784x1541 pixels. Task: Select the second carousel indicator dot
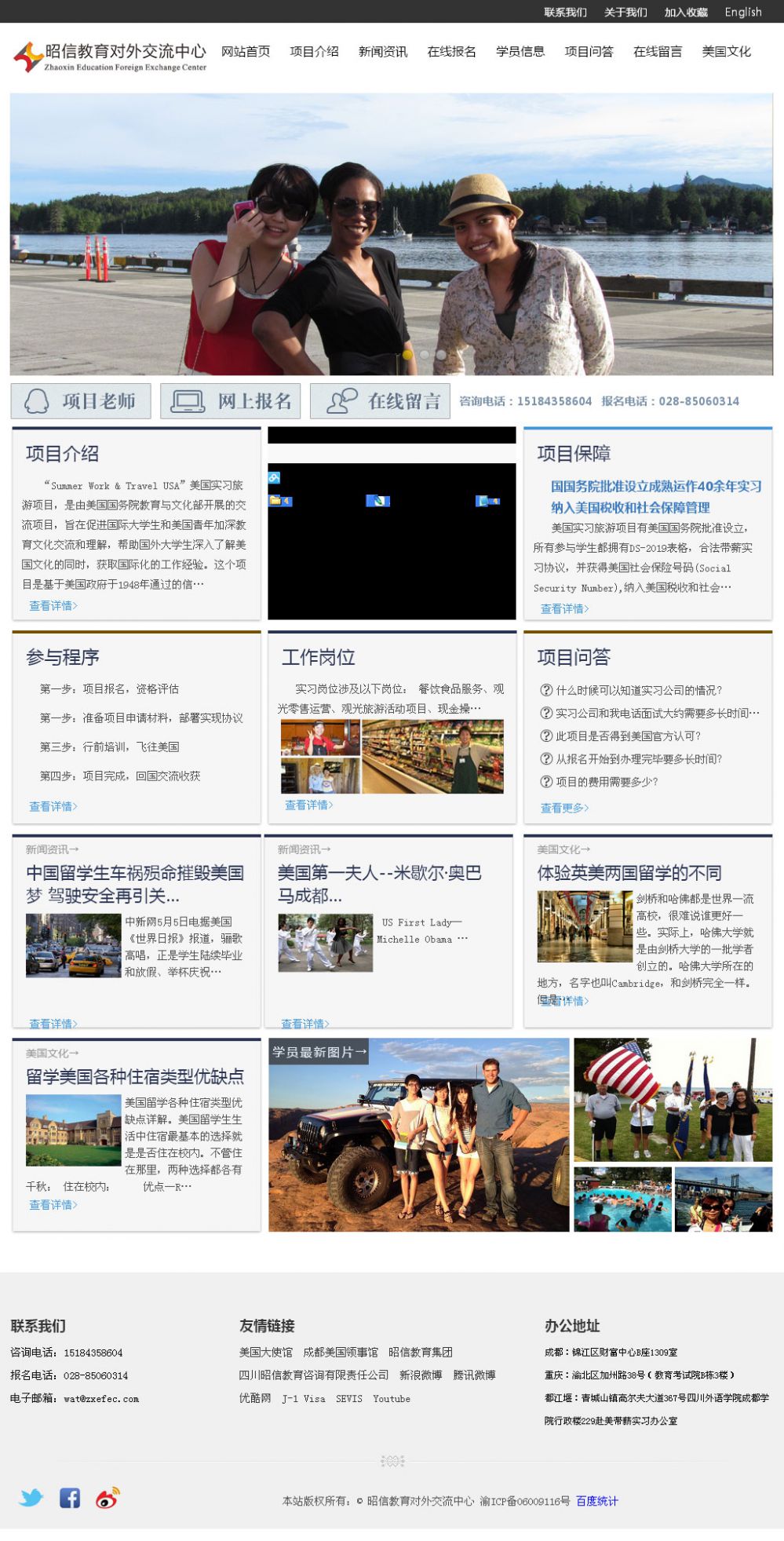[x=425, y=355]
